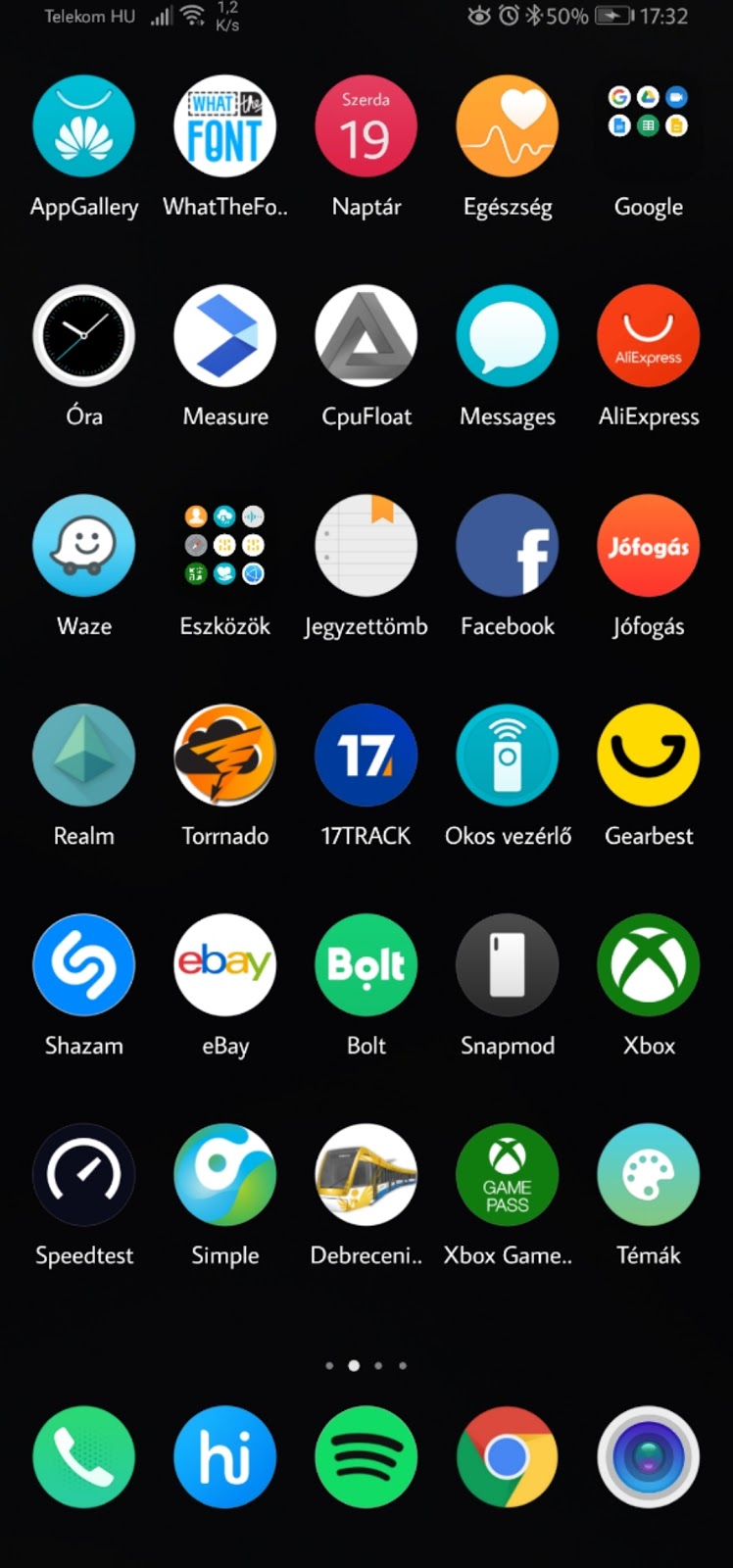The image size is (733, 1568).
Task: Launch Shazam music recognition
Action: tap(84, 965)
